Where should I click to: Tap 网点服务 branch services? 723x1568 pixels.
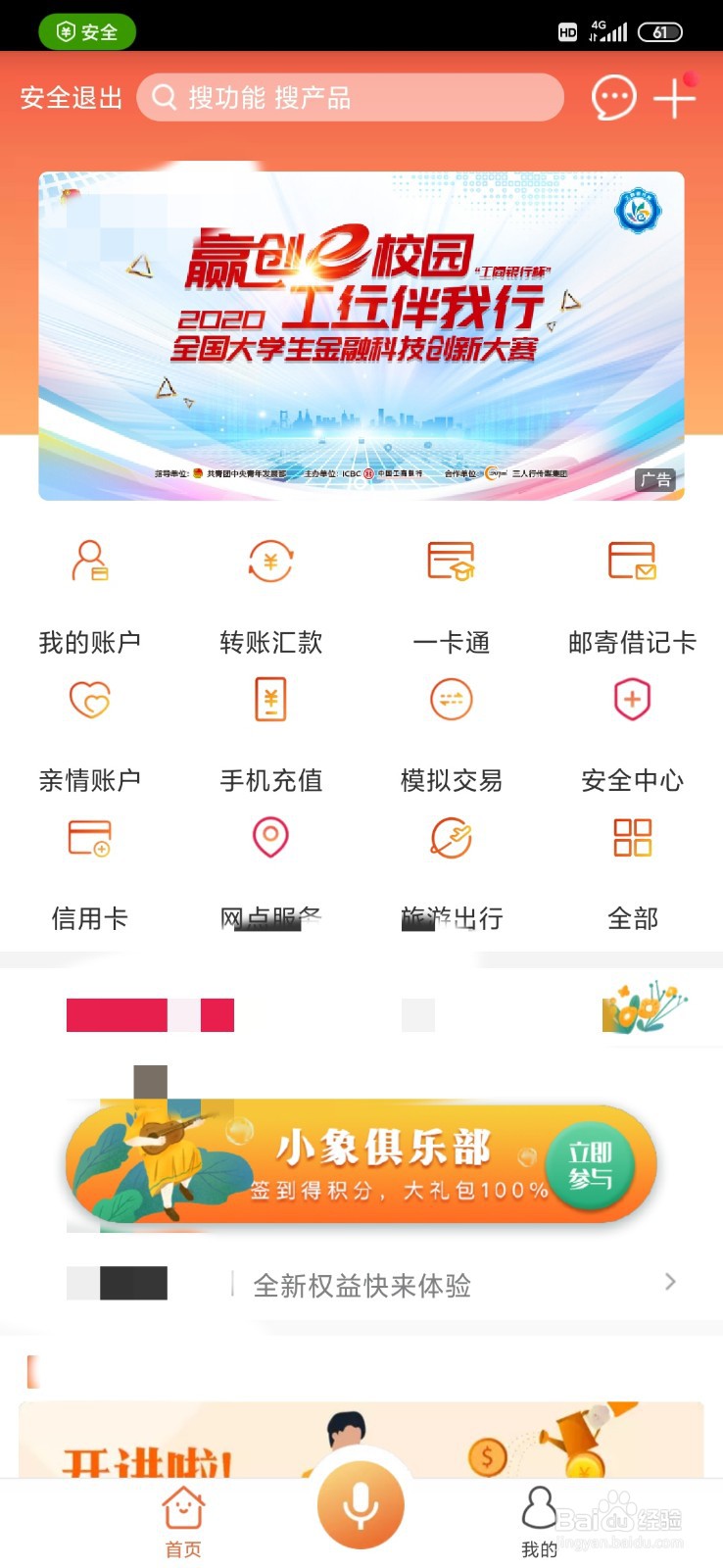point(270,862)
